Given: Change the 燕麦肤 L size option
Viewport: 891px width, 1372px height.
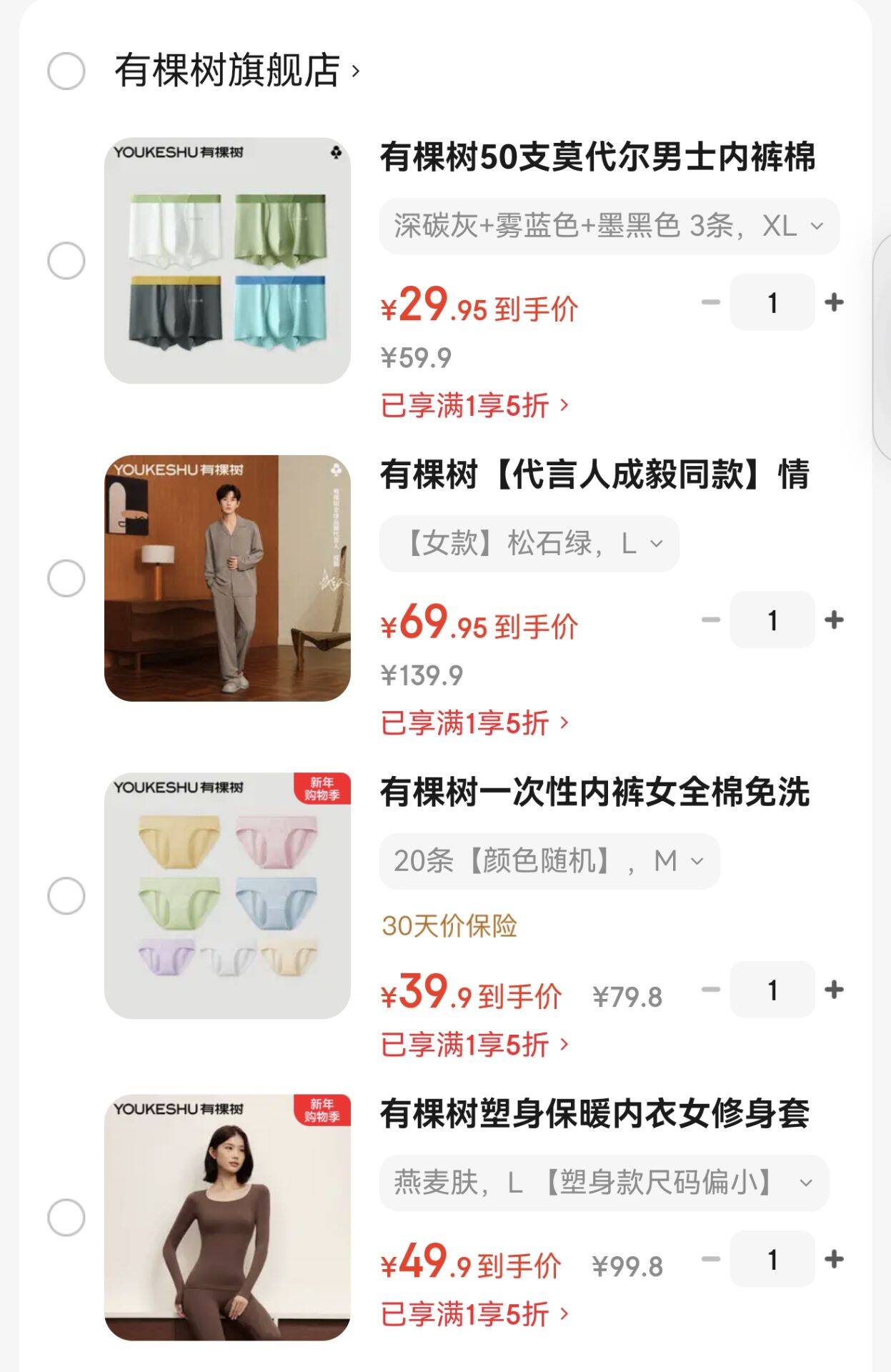Looking at the screenshot, I should [604, 1183].
